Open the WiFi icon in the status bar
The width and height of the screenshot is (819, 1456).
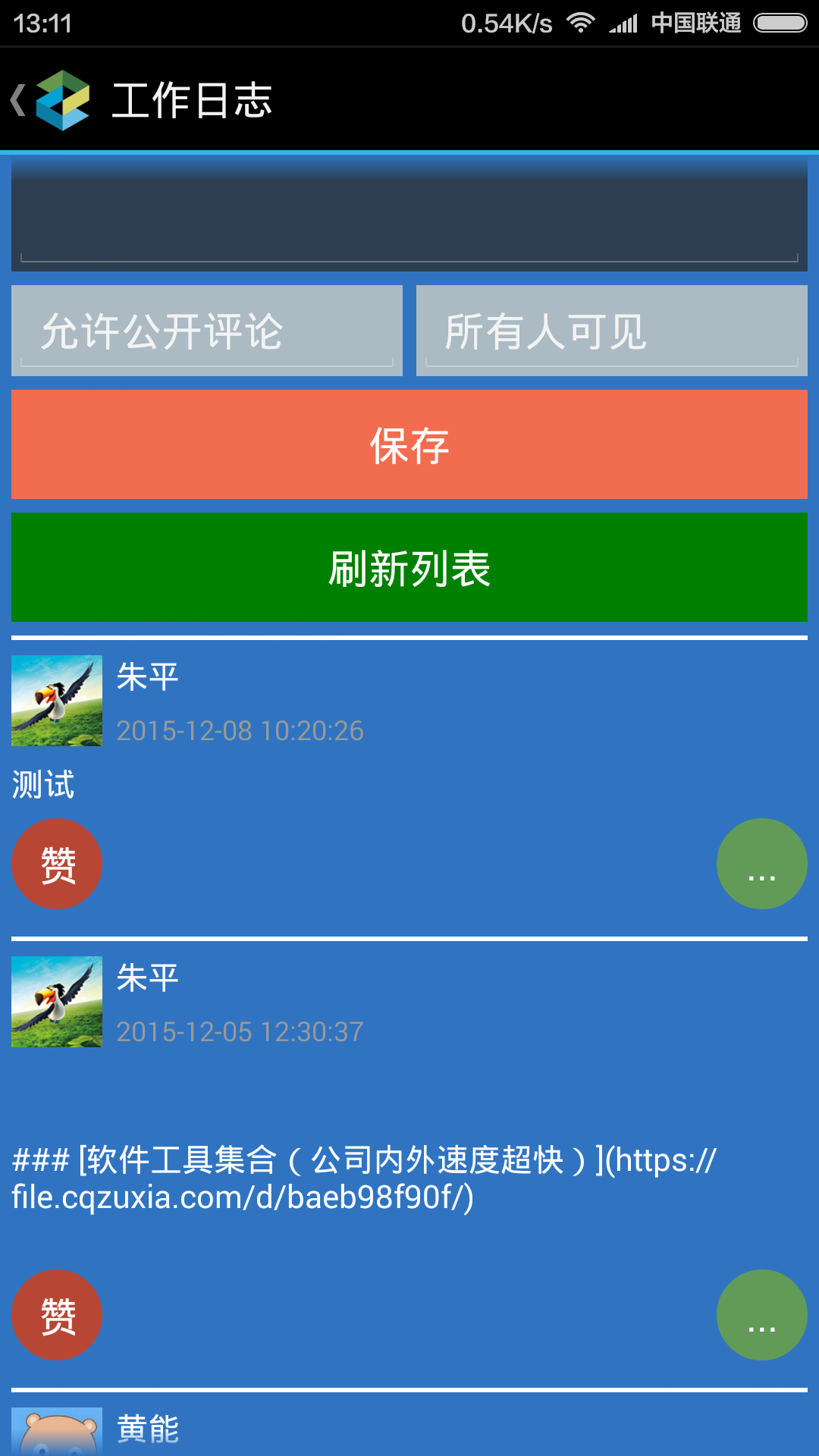pyautogui.click(x=581, y=22)
